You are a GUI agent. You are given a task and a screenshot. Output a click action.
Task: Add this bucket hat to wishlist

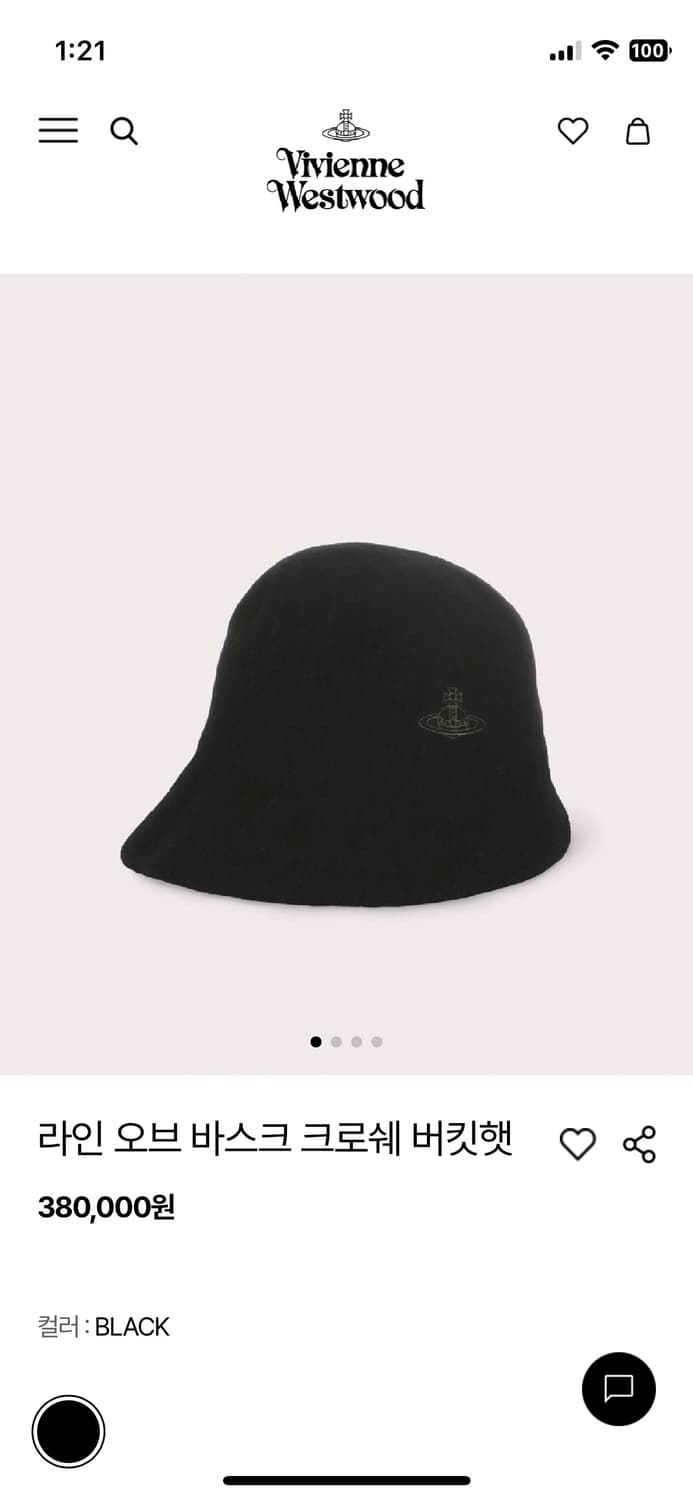click(x=577, y=1144)
